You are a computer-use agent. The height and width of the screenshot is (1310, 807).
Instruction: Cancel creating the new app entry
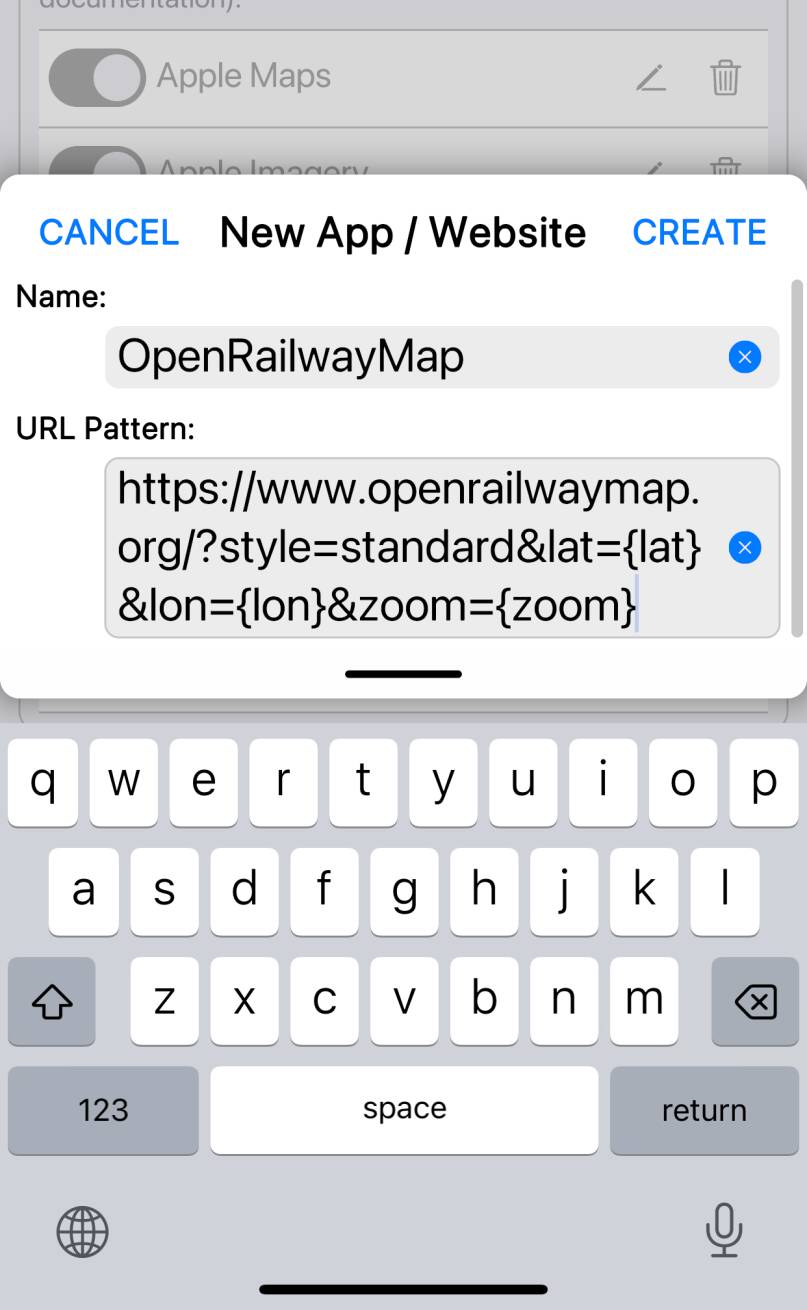109,232
